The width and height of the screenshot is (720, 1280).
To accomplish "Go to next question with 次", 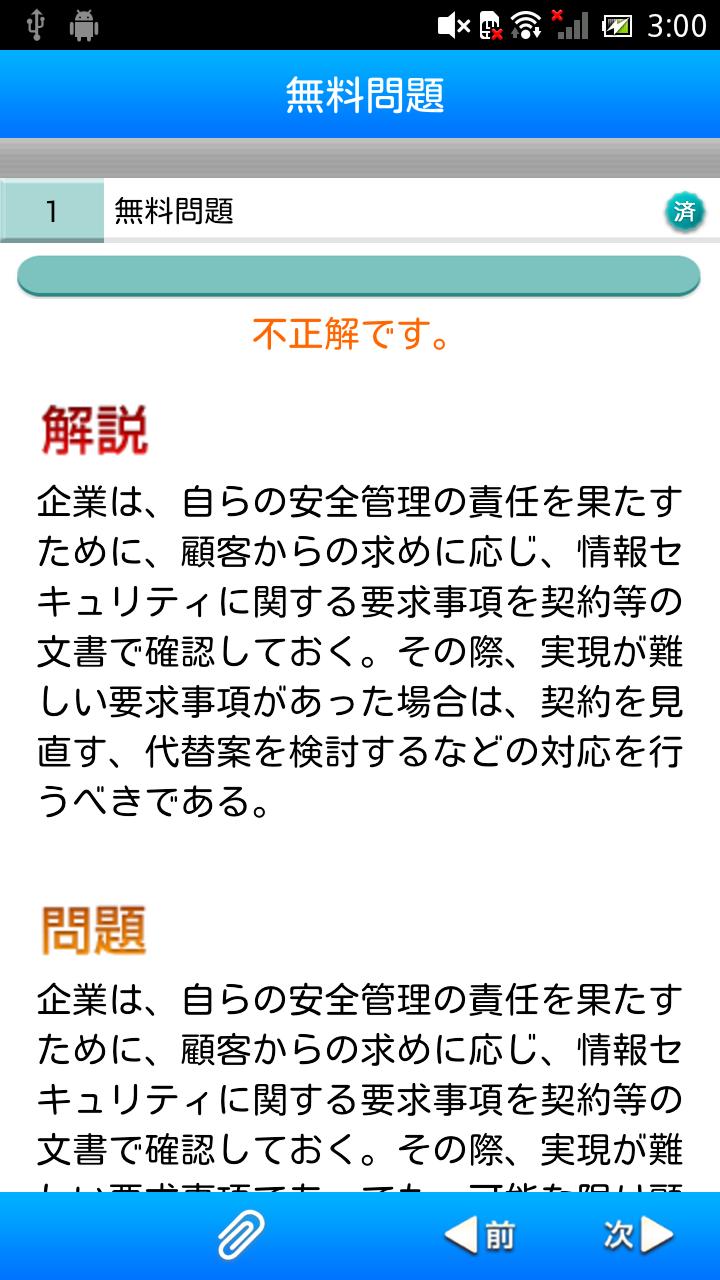I will point(638,1236).
